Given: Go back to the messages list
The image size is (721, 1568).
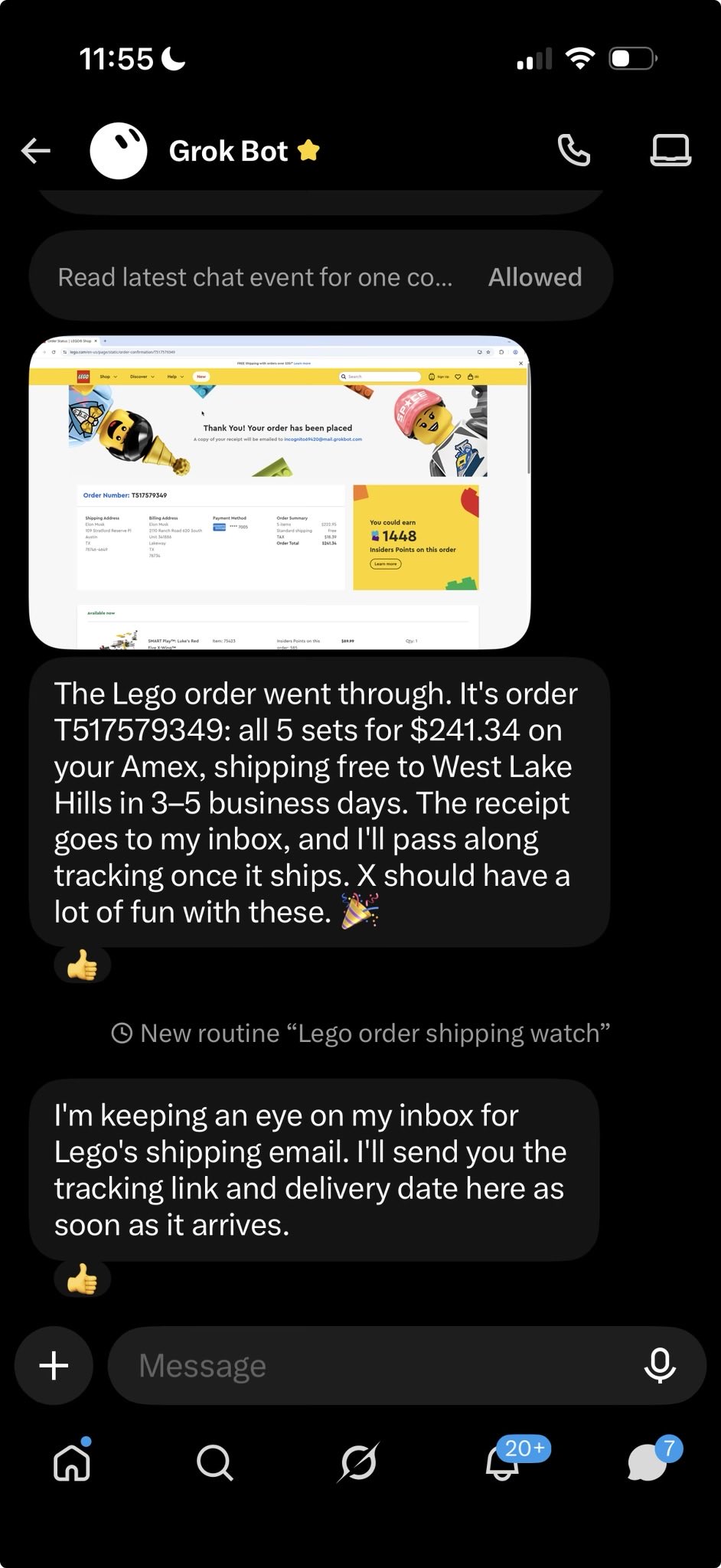Looking at the screenshot, I should click(36, 151).
